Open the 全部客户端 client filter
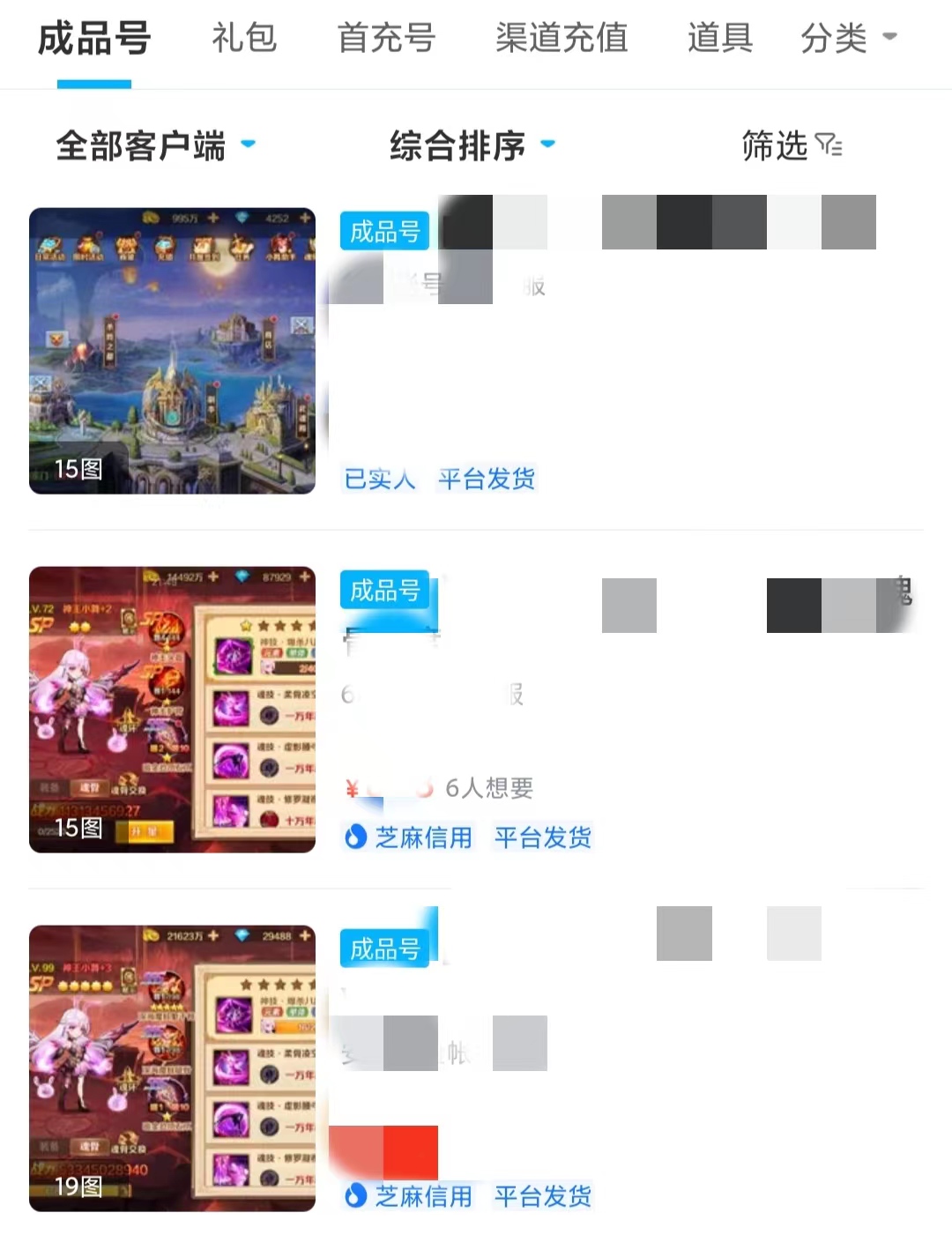This screenshot has height=1235, width=952. tap(155, 145)
